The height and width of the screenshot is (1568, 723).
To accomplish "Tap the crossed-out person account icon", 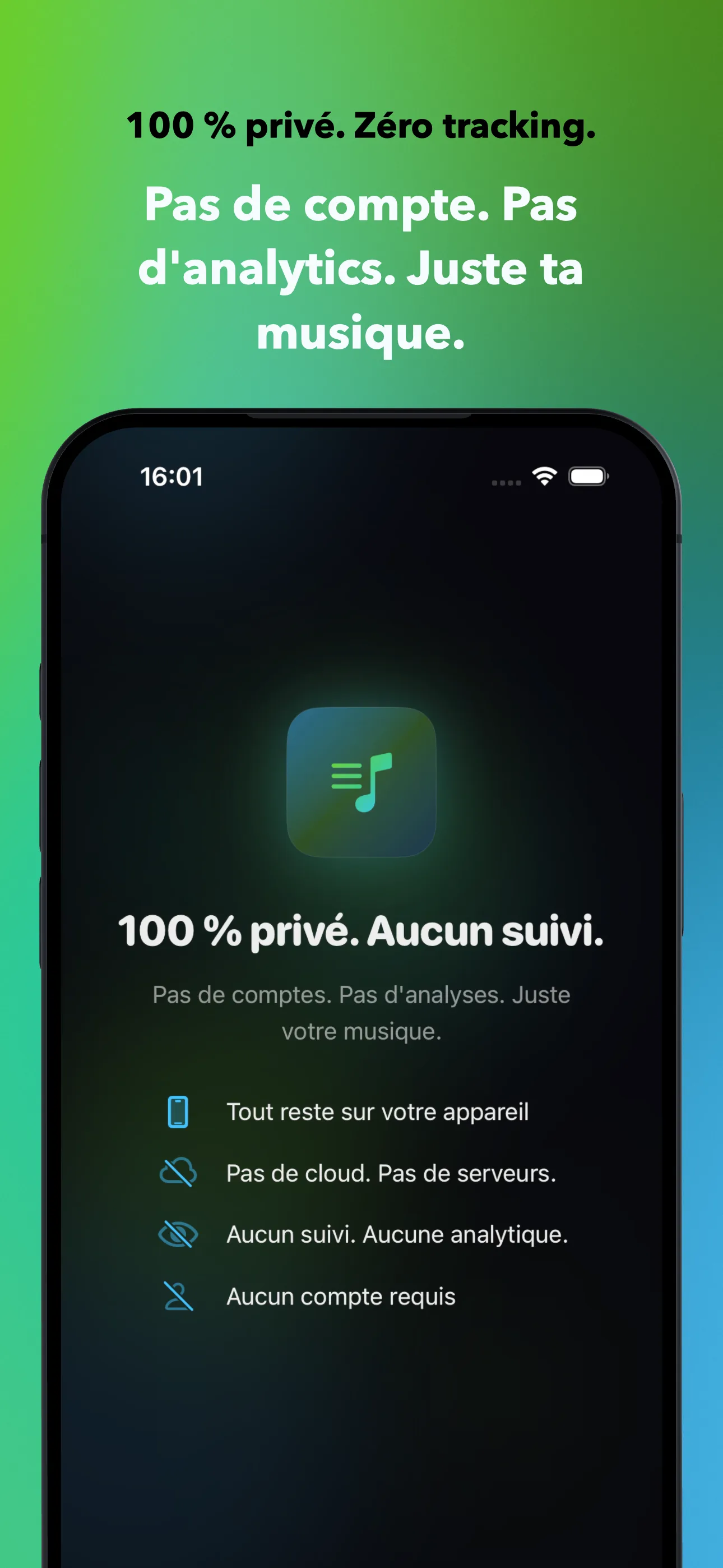I will (178, 1296).
